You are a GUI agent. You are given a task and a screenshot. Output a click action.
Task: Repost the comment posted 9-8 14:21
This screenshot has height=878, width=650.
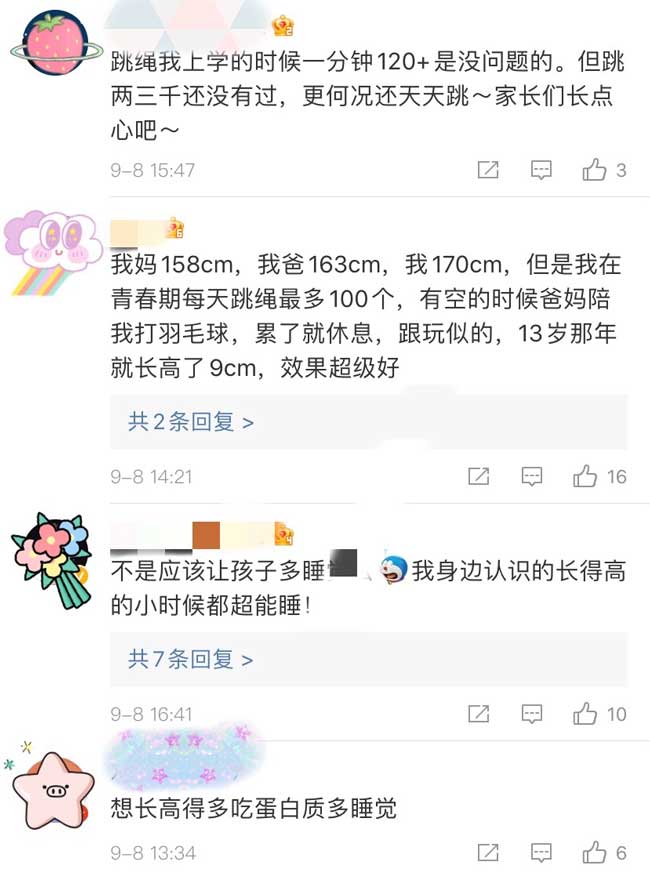479,477
